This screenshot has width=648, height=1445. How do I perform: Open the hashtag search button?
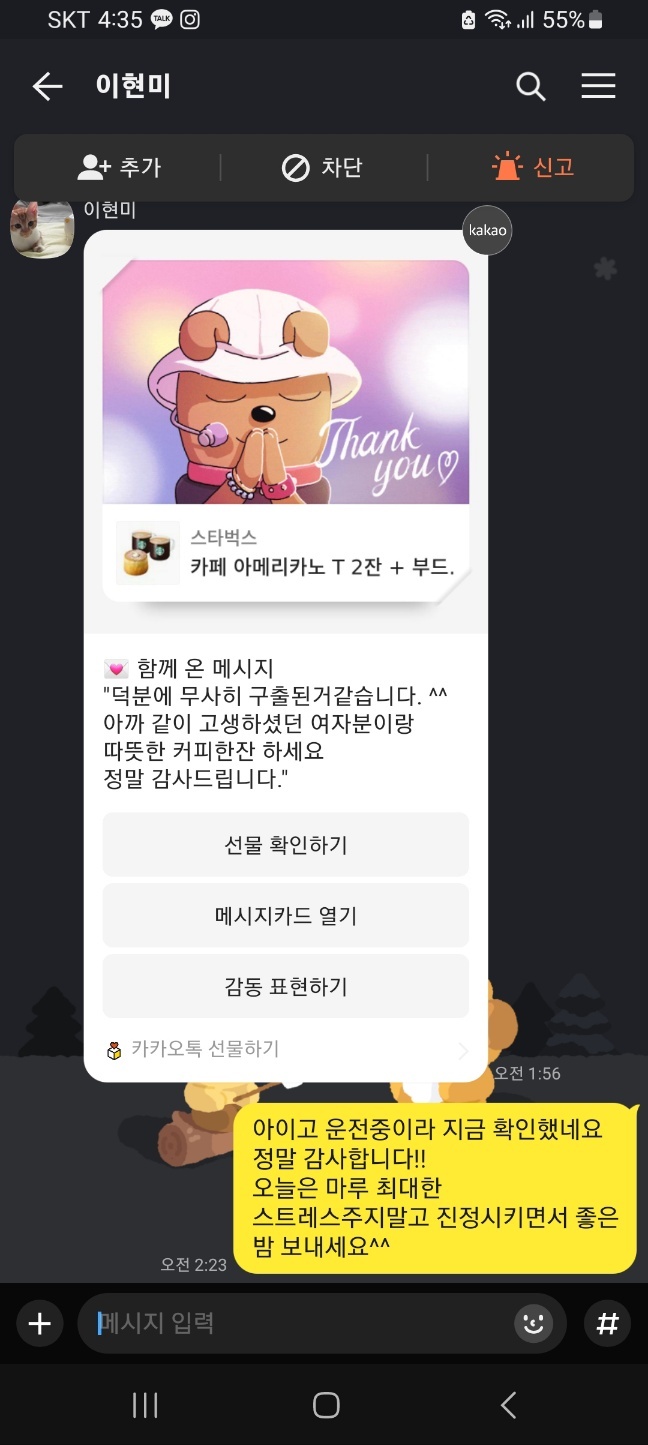click(x=607, y=1324)
